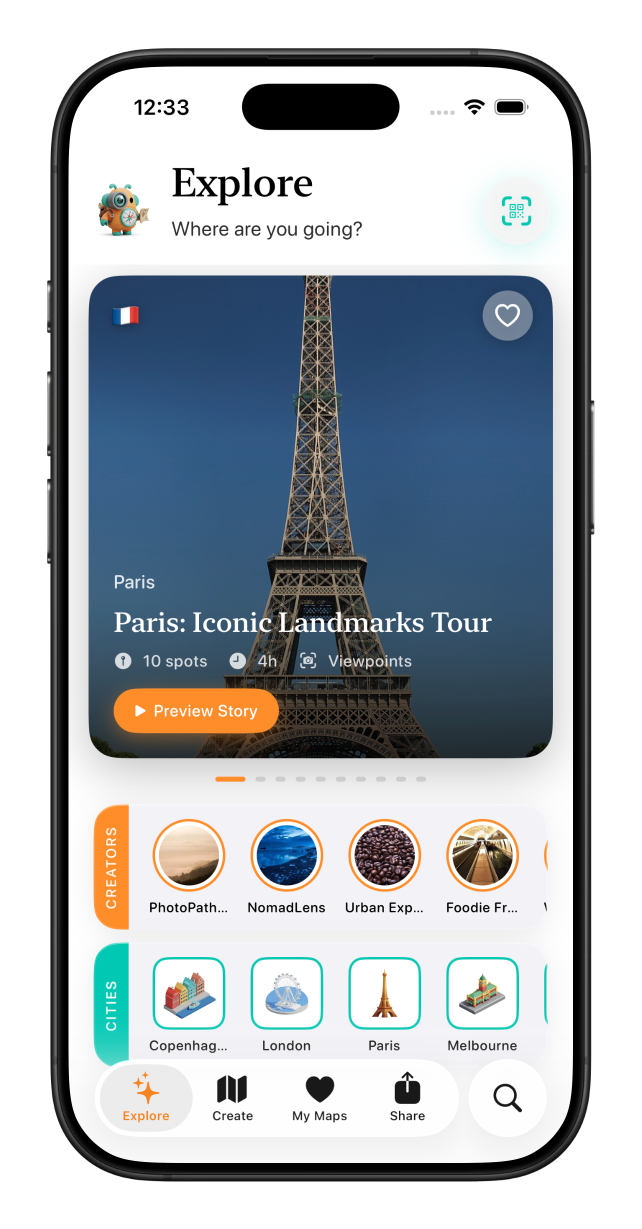Open the Foodie Fr creator
This screenshot has width=642, height=1229.
(482, 856)
